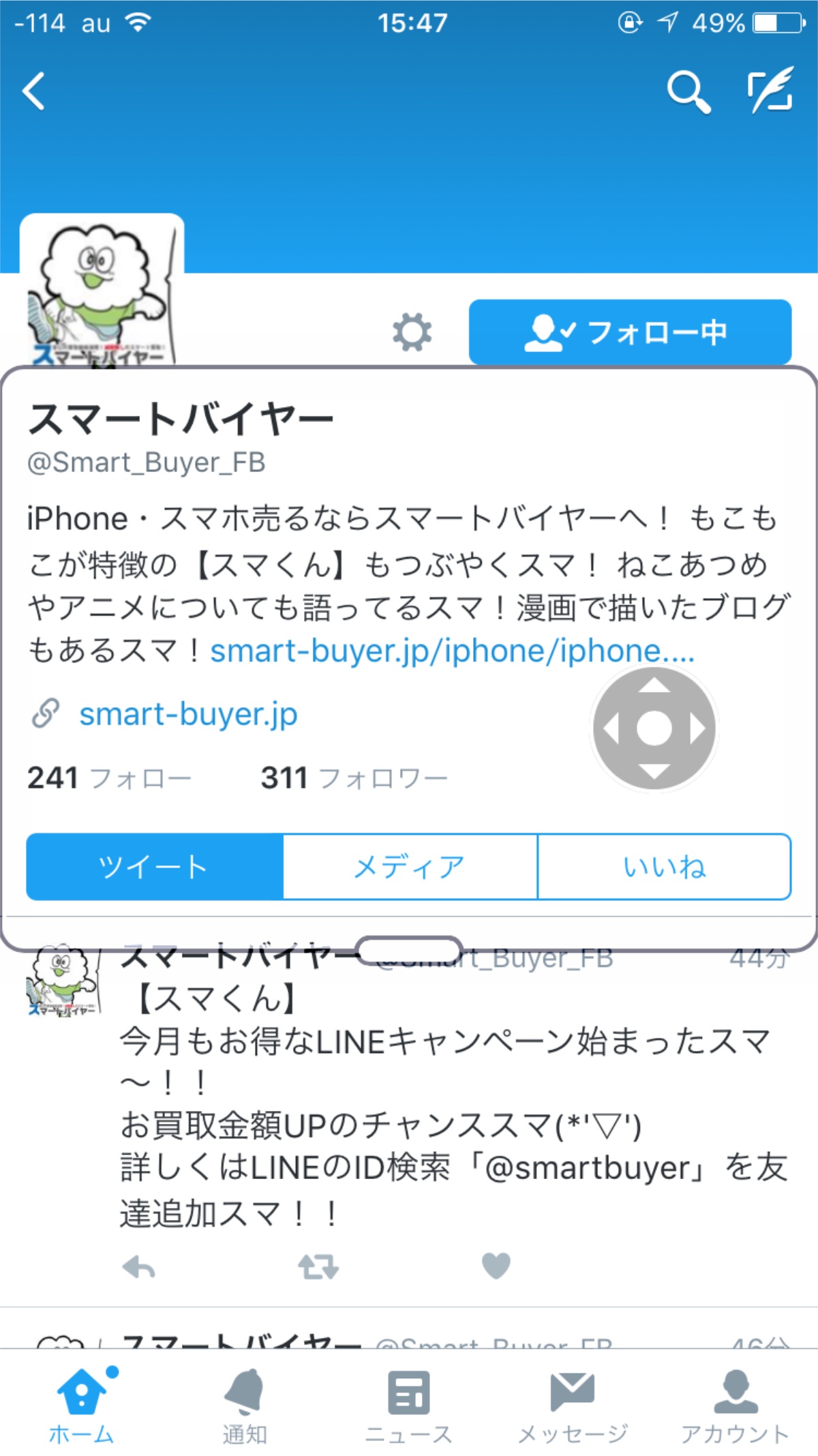Open the search magnifier icon
Viewport: 818px width, 1456px height.
(688, 91)
